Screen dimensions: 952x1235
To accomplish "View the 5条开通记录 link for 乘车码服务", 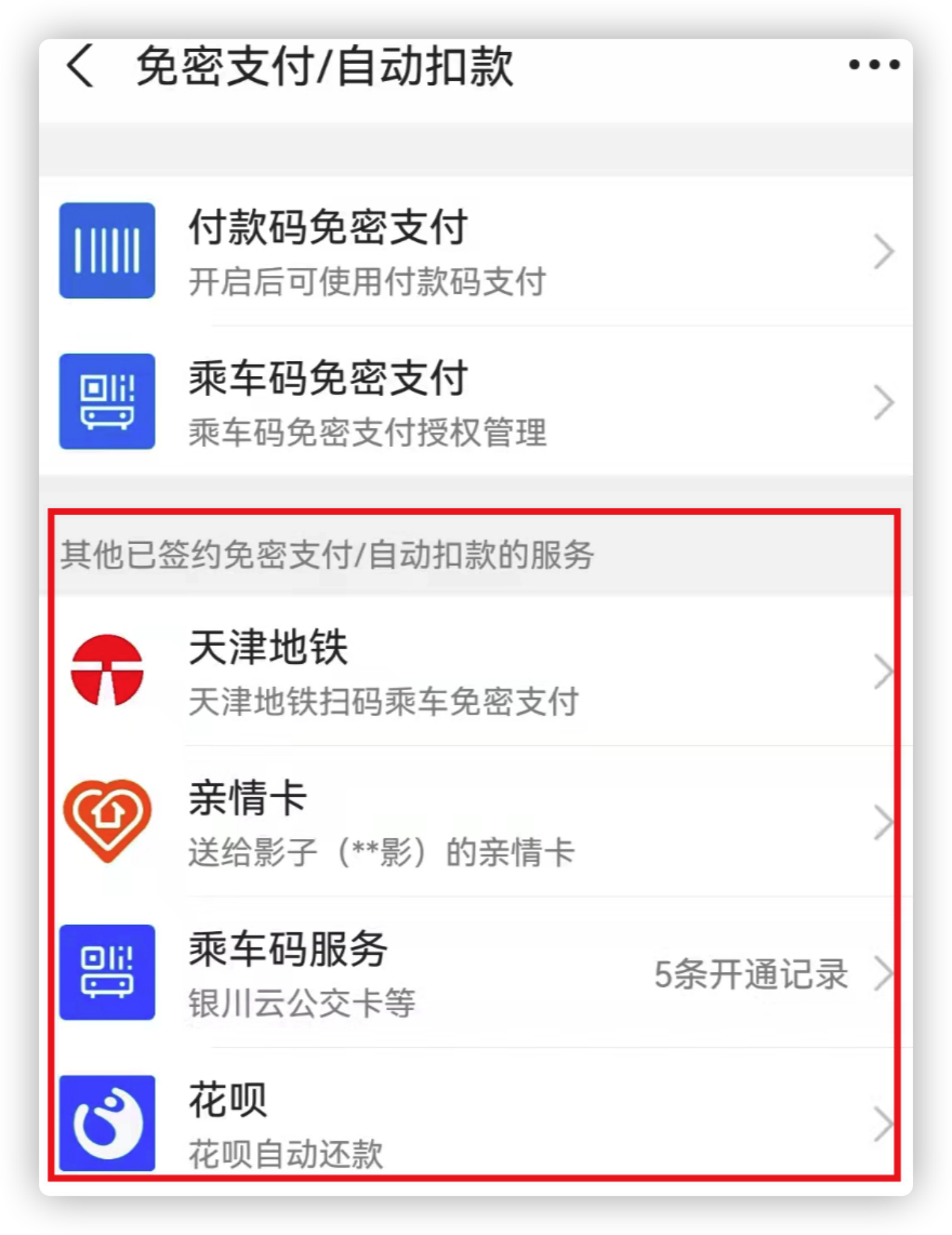I will pyautogui.click(x=751, y=973).
